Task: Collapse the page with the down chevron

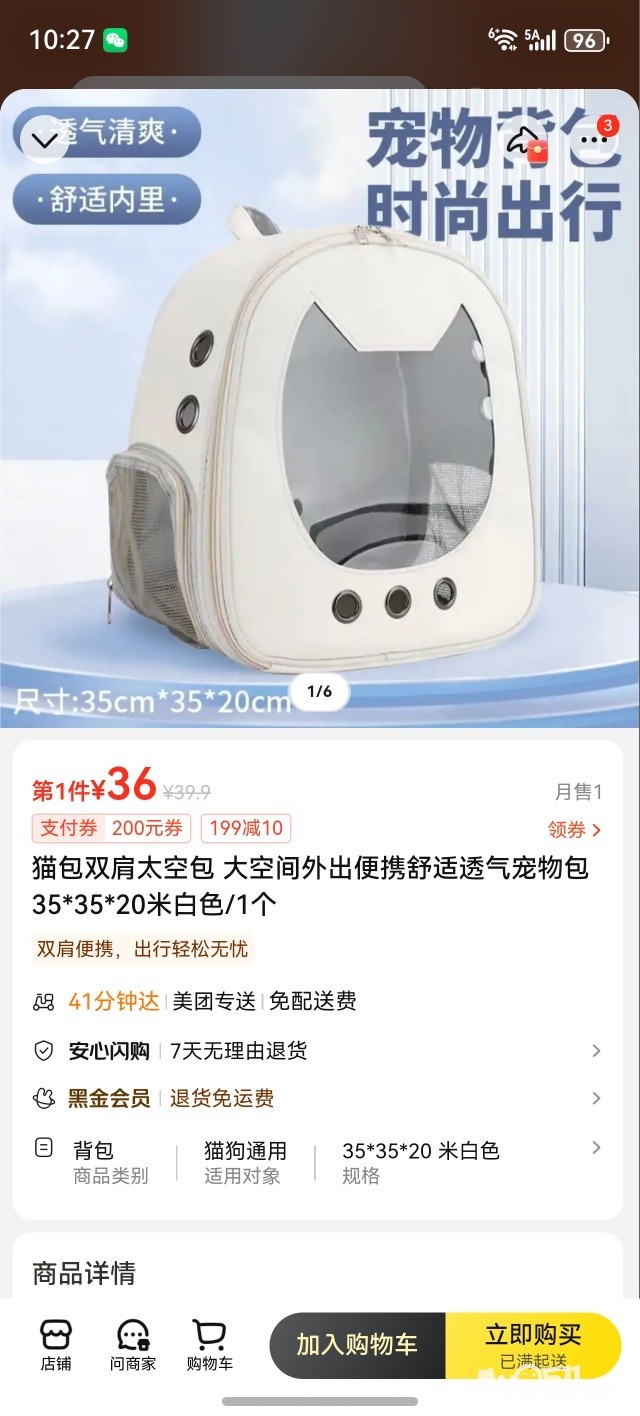Action: pyautogui.click(x=45, y=141)
